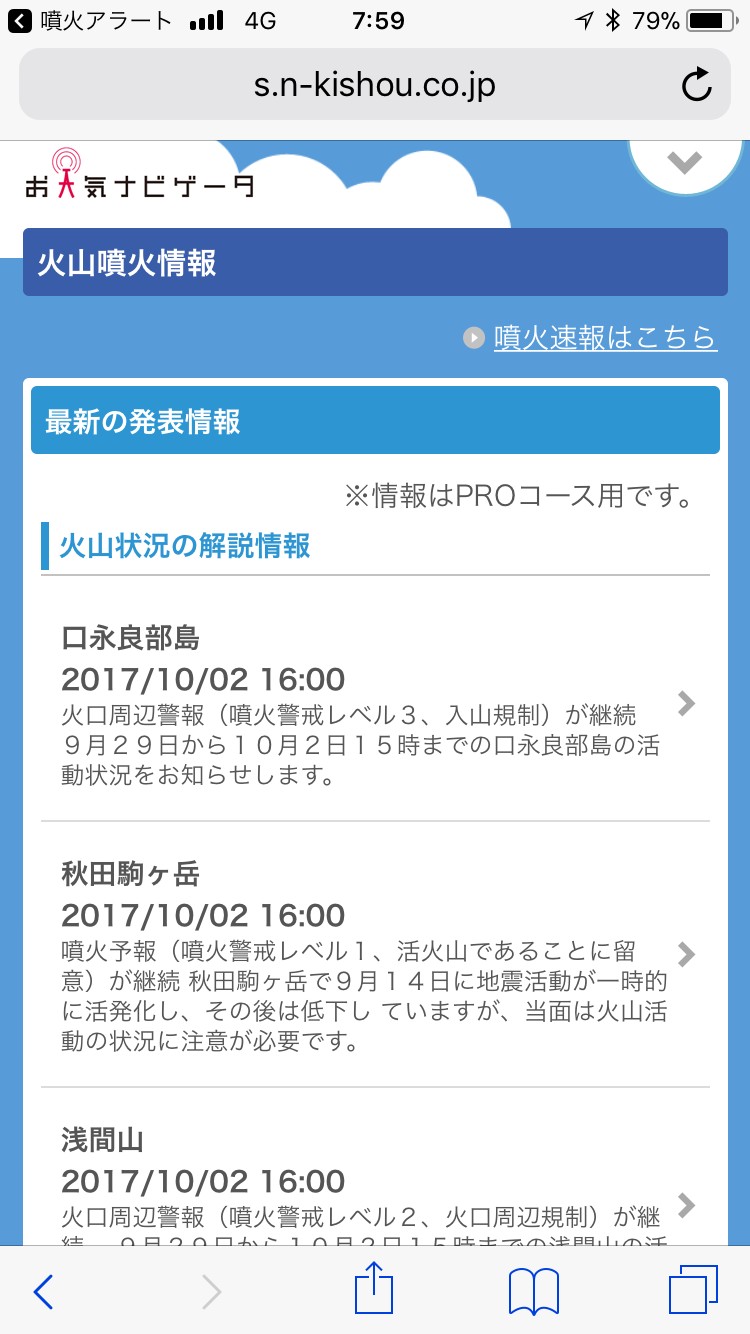Open the お天気ナビゲータ home logo
Image resolution: width=750 pixels, height=1334 pixels.
pyautogui.click(x=138, y=176)
